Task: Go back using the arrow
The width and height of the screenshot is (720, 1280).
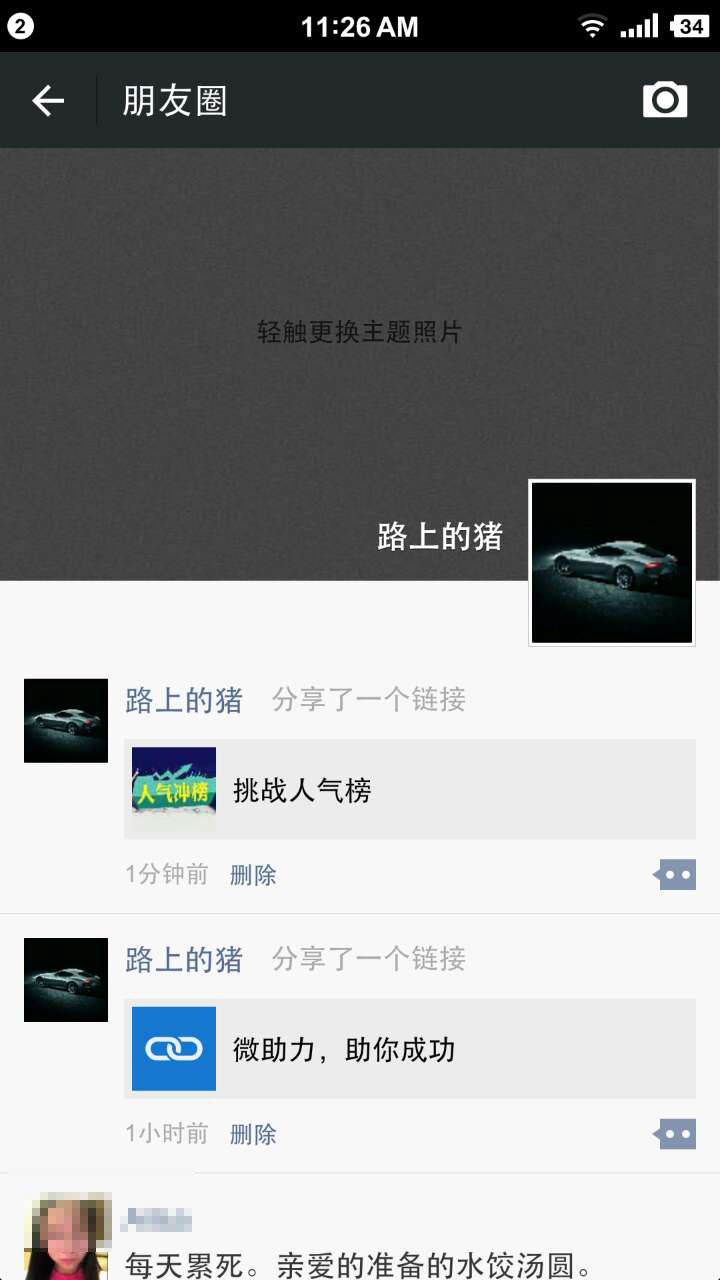Action: [48, 100]
